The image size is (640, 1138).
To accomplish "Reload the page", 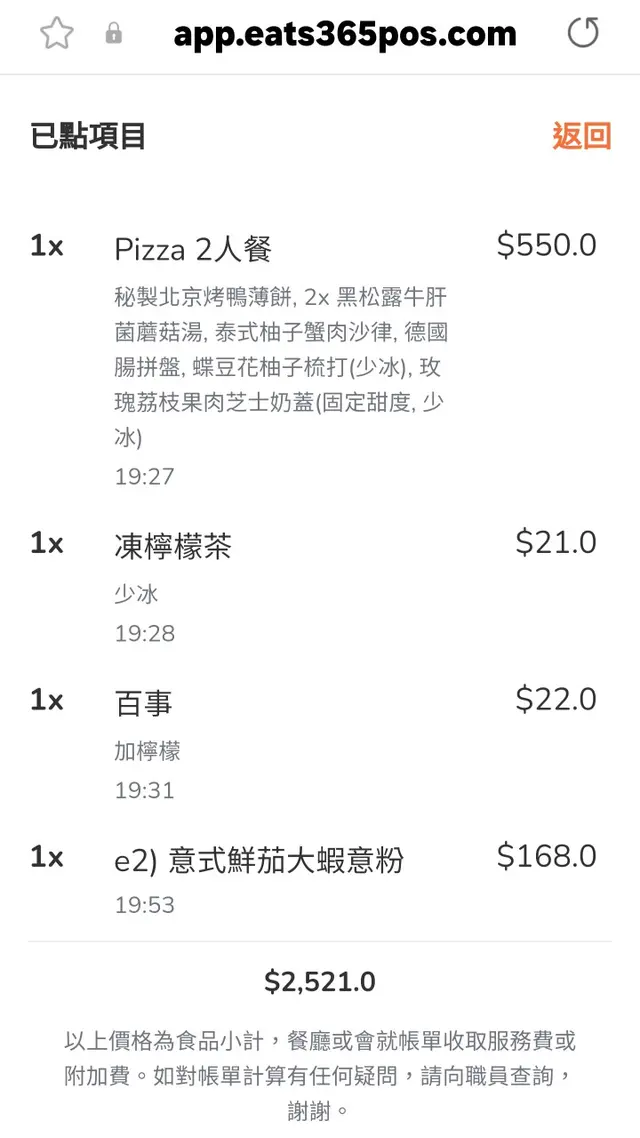I will point(583,34).
